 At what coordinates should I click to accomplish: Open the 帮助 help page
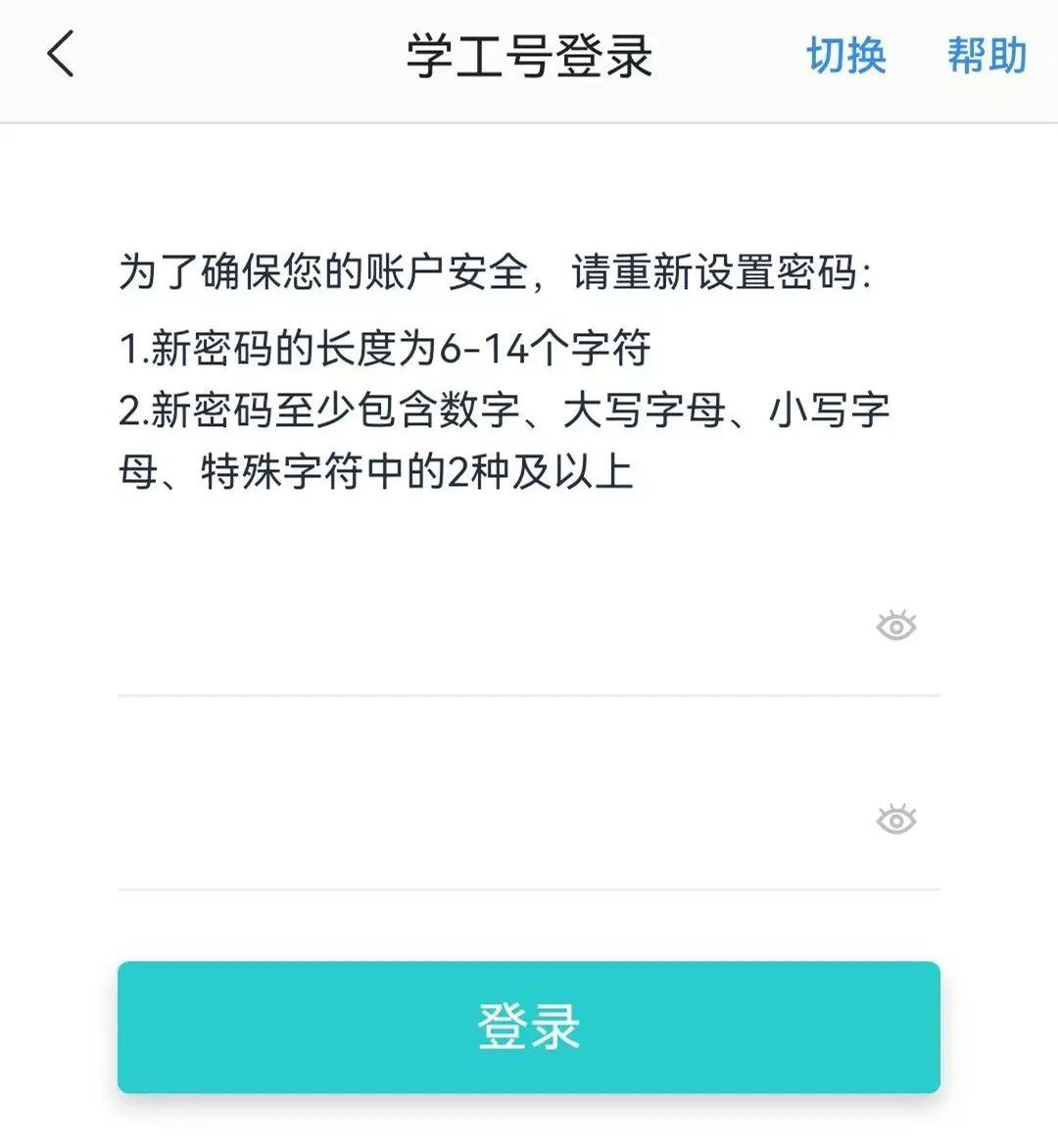(986, 56)
